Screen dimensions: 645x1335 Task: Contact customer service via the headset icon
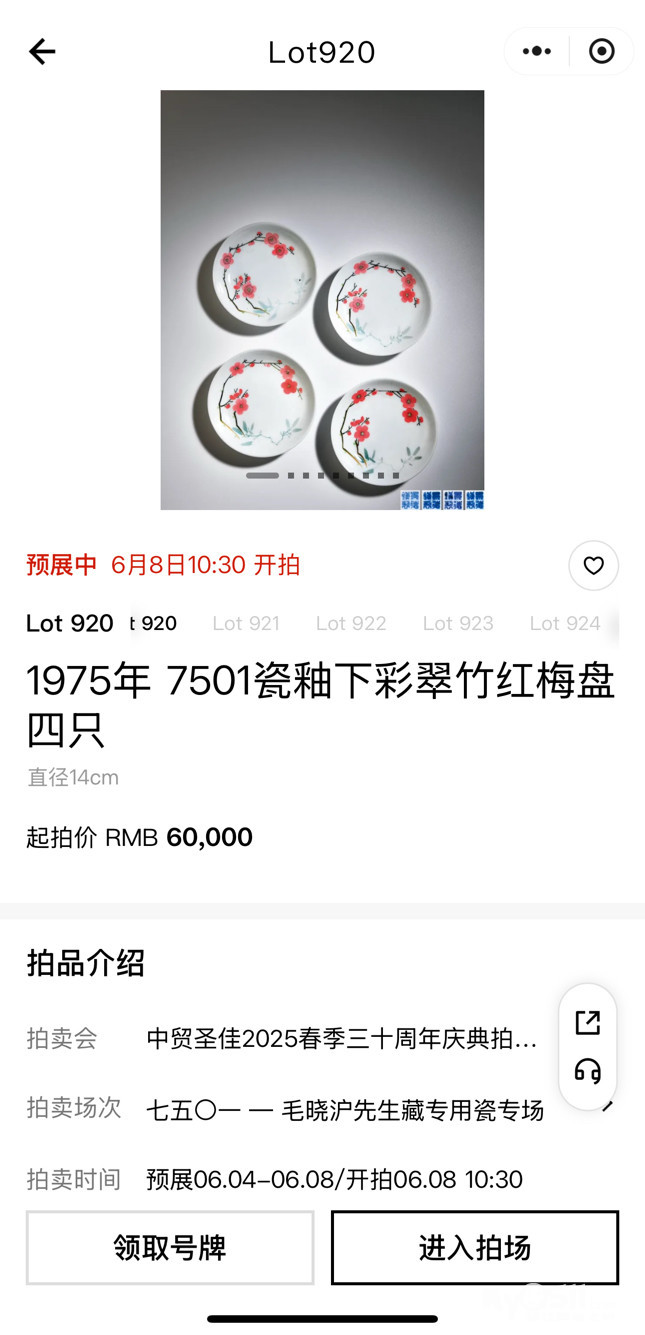tap(588, 1072)
